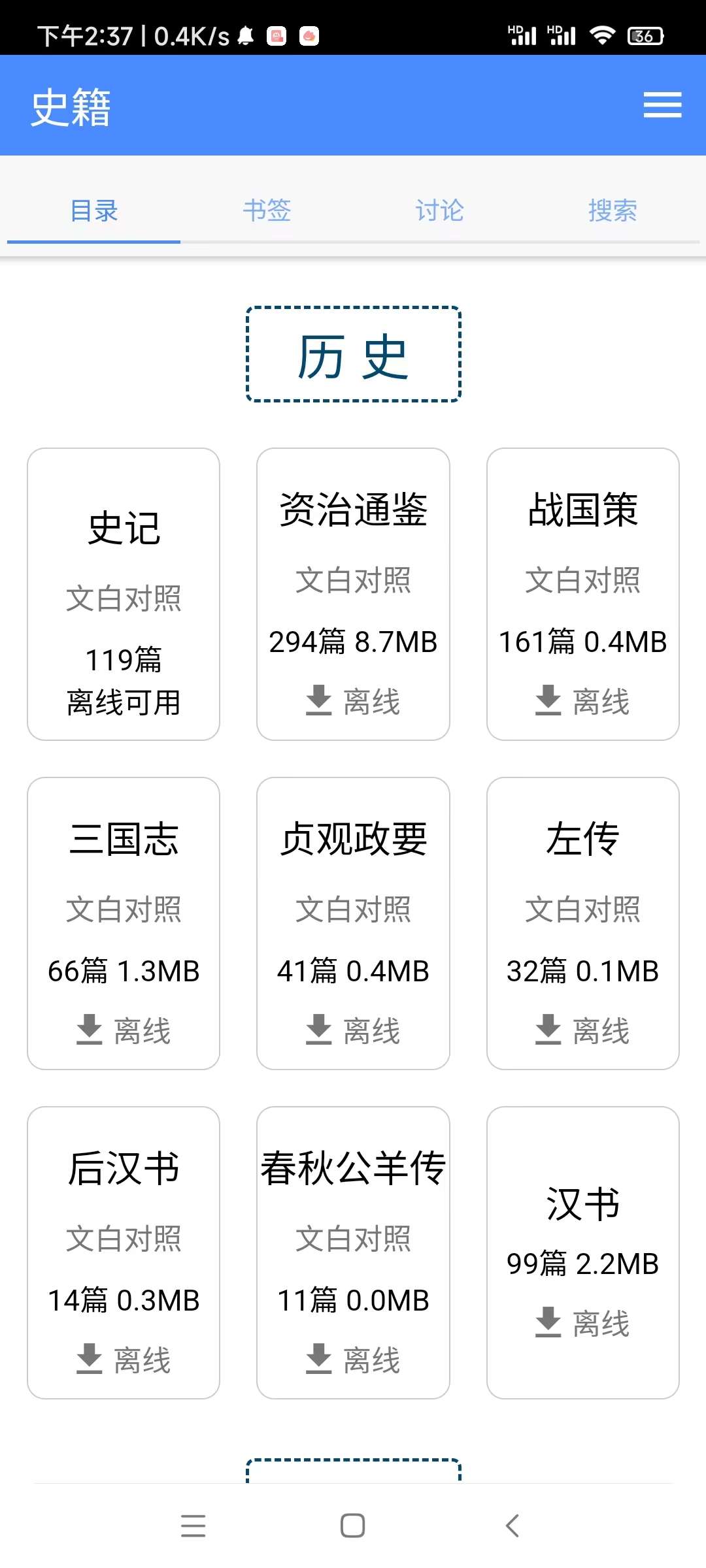Switch to the 讨论 tab

point(439,210)
